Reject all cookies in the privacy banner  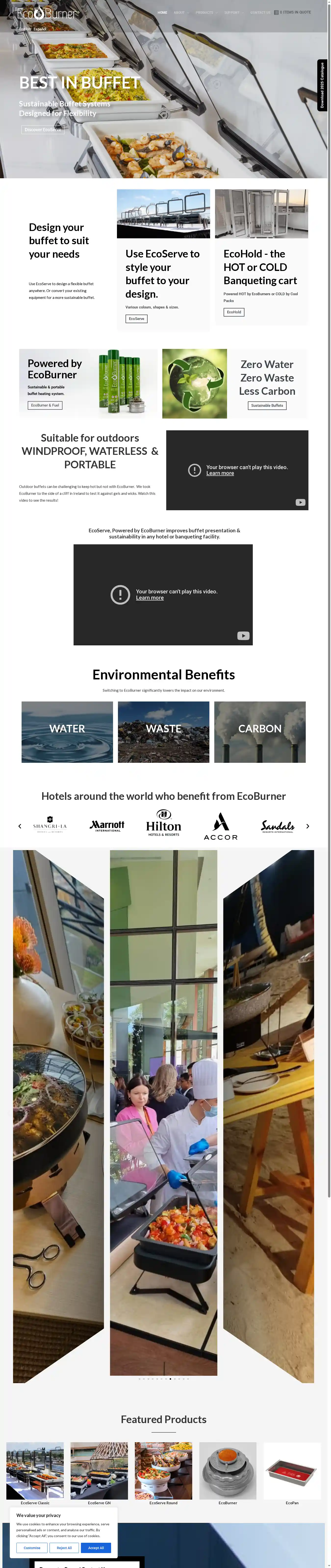point(64,1547)
